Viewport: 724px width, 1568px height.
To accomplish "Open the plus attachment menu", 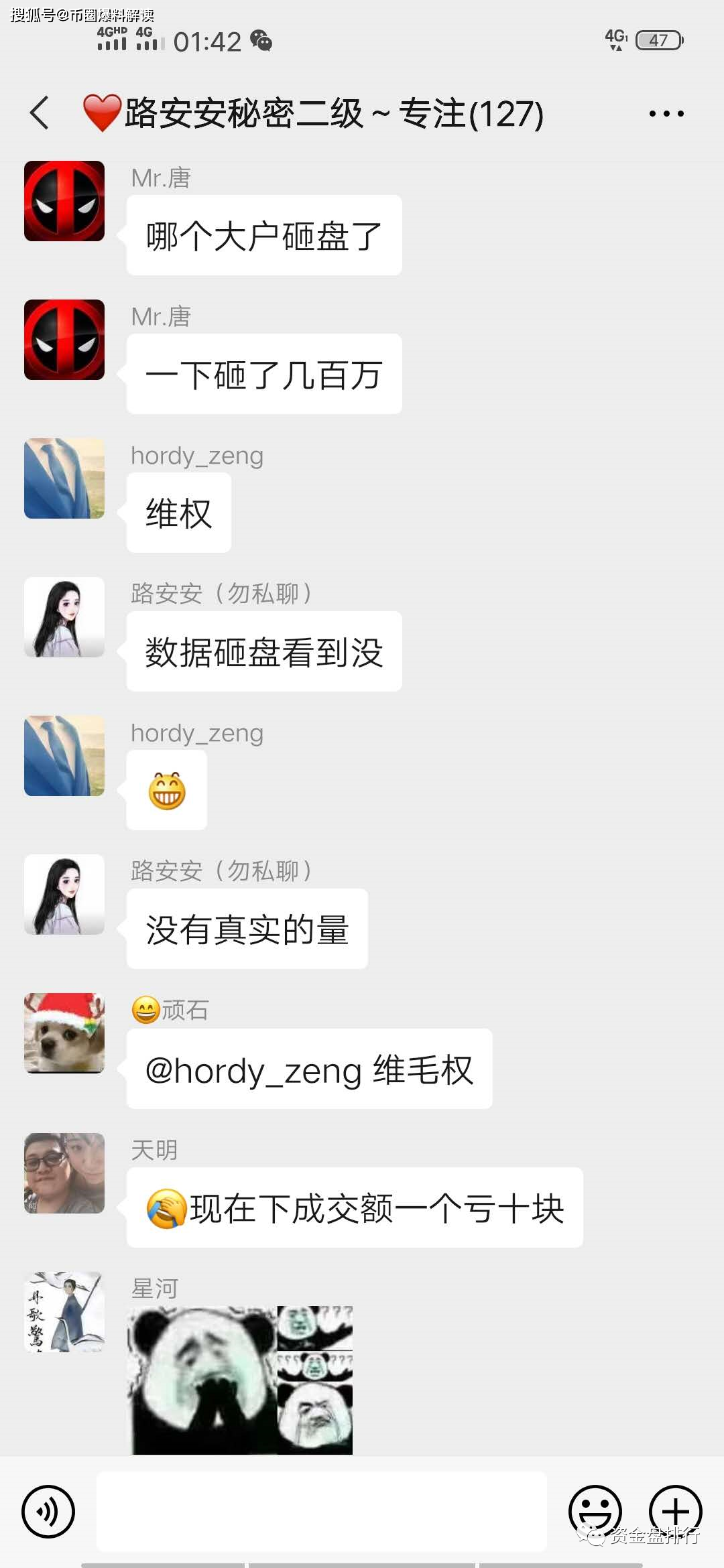I will pyautogui.click(x=675, y=1511).
